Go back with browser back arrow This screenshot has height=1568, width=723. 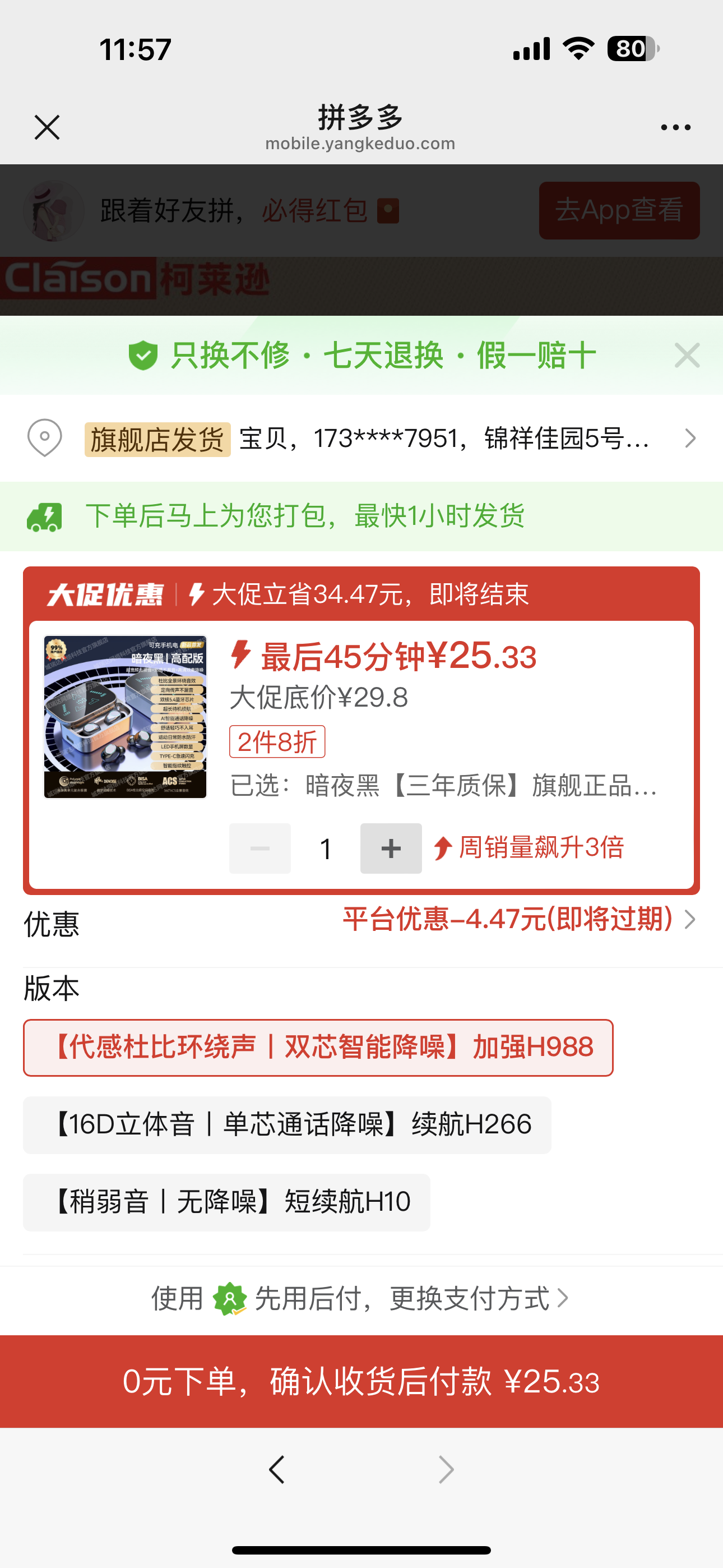(277, 1470)
